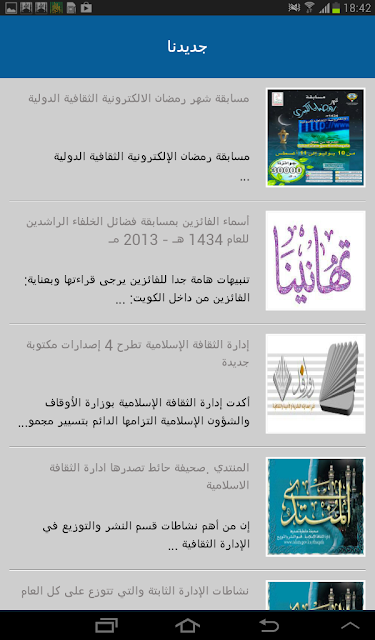Viewport: 375px width, 640px height.
Task: Tap the Ramadan competition poster thumbnail
Action: [x=315, y=138]
